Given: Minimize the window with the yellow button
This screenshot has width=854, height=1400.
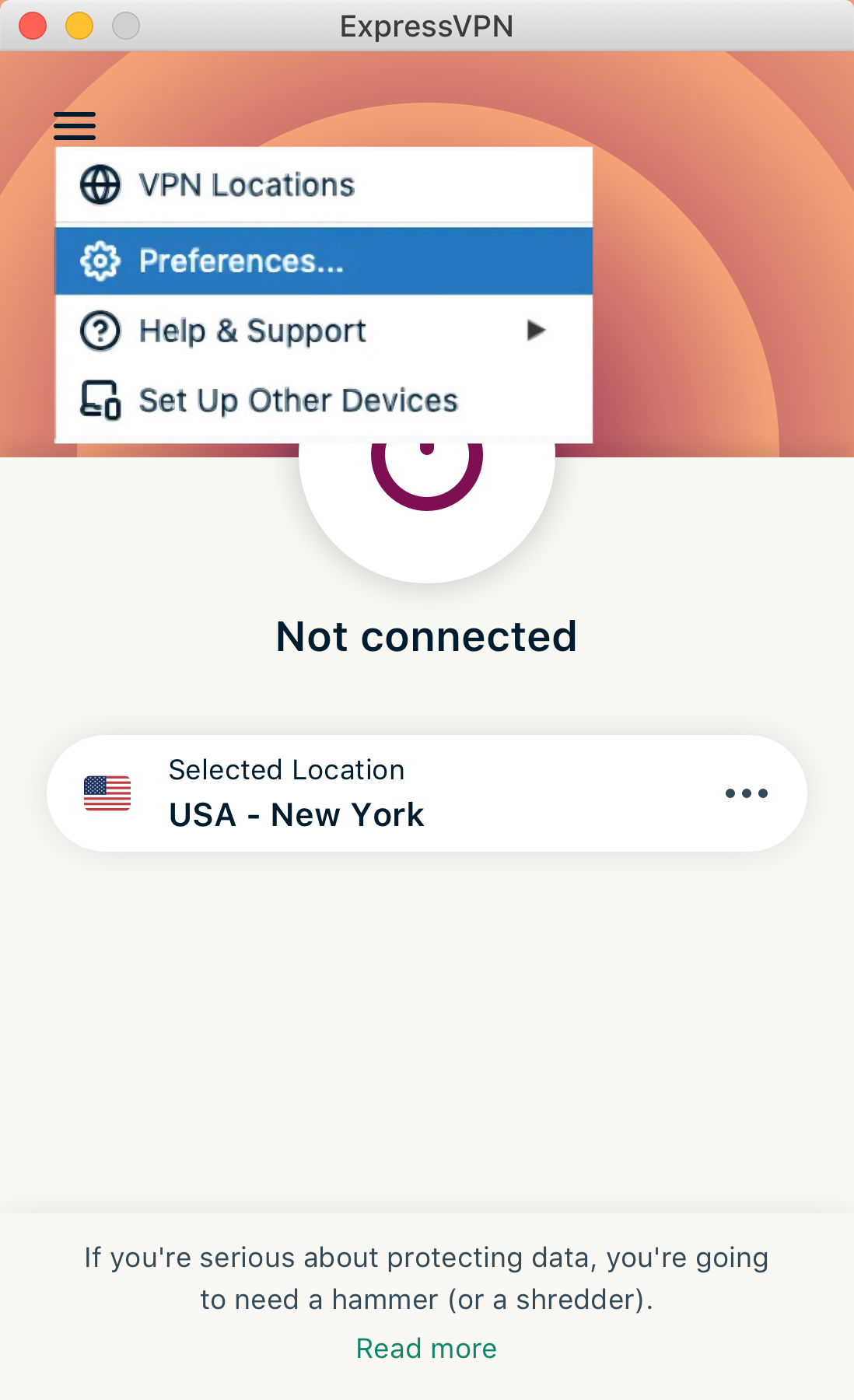Looking at the screenshot, I should (x=79, y=26).
